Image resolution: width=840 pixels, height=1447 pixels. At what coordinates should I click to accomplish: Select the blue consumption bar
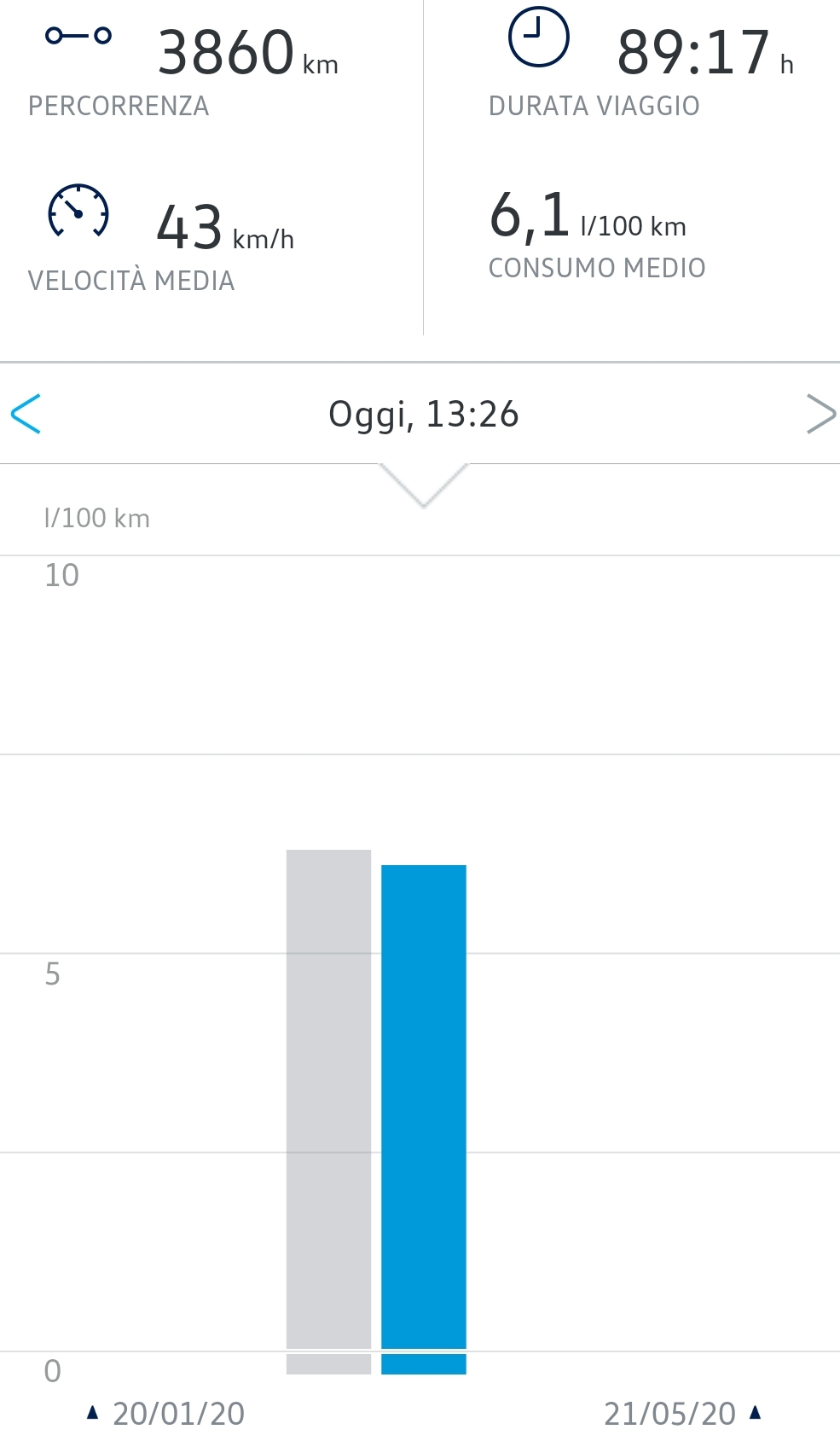pos(424,1119)
